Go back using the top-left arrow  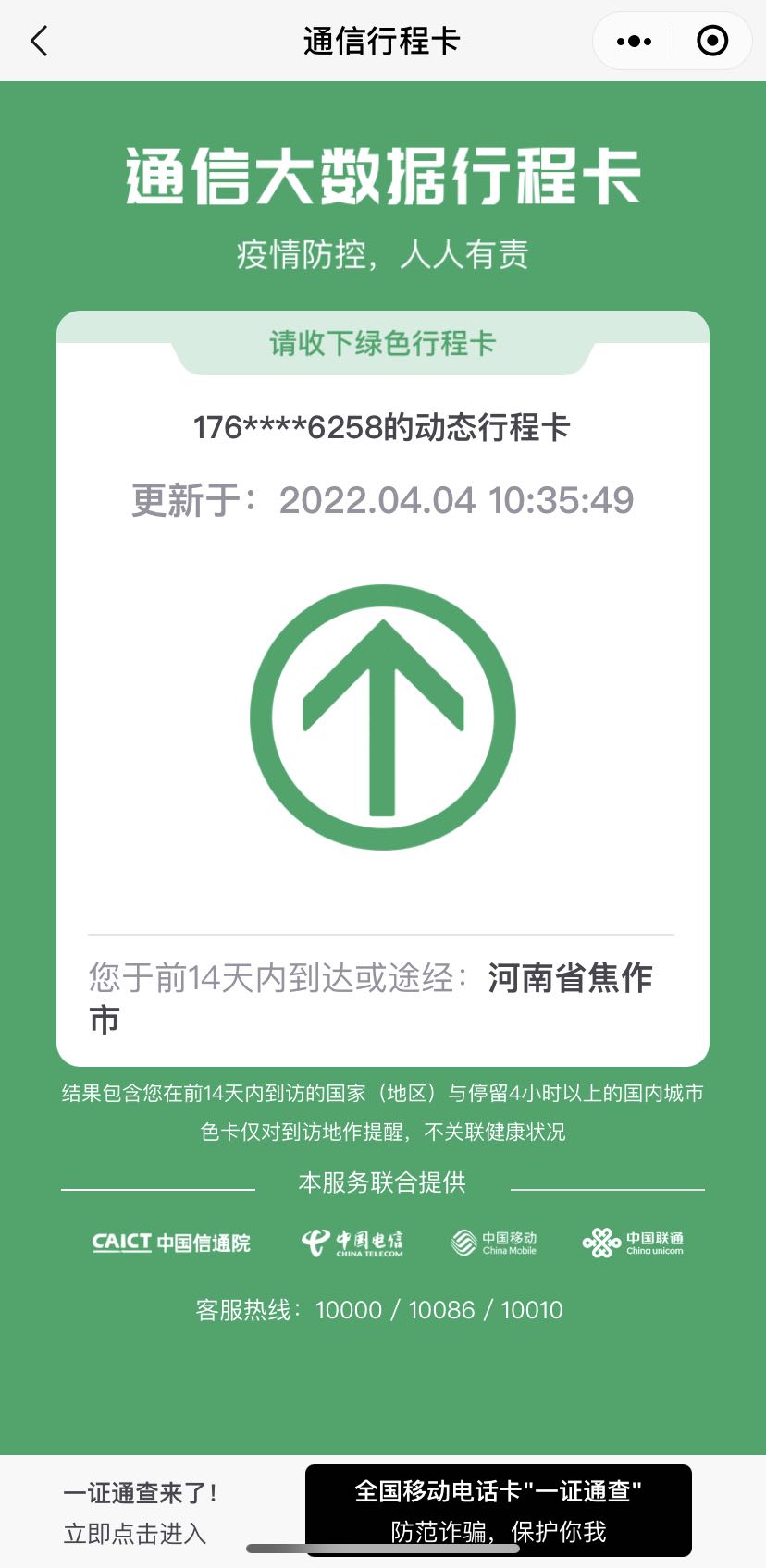[39, 41]
